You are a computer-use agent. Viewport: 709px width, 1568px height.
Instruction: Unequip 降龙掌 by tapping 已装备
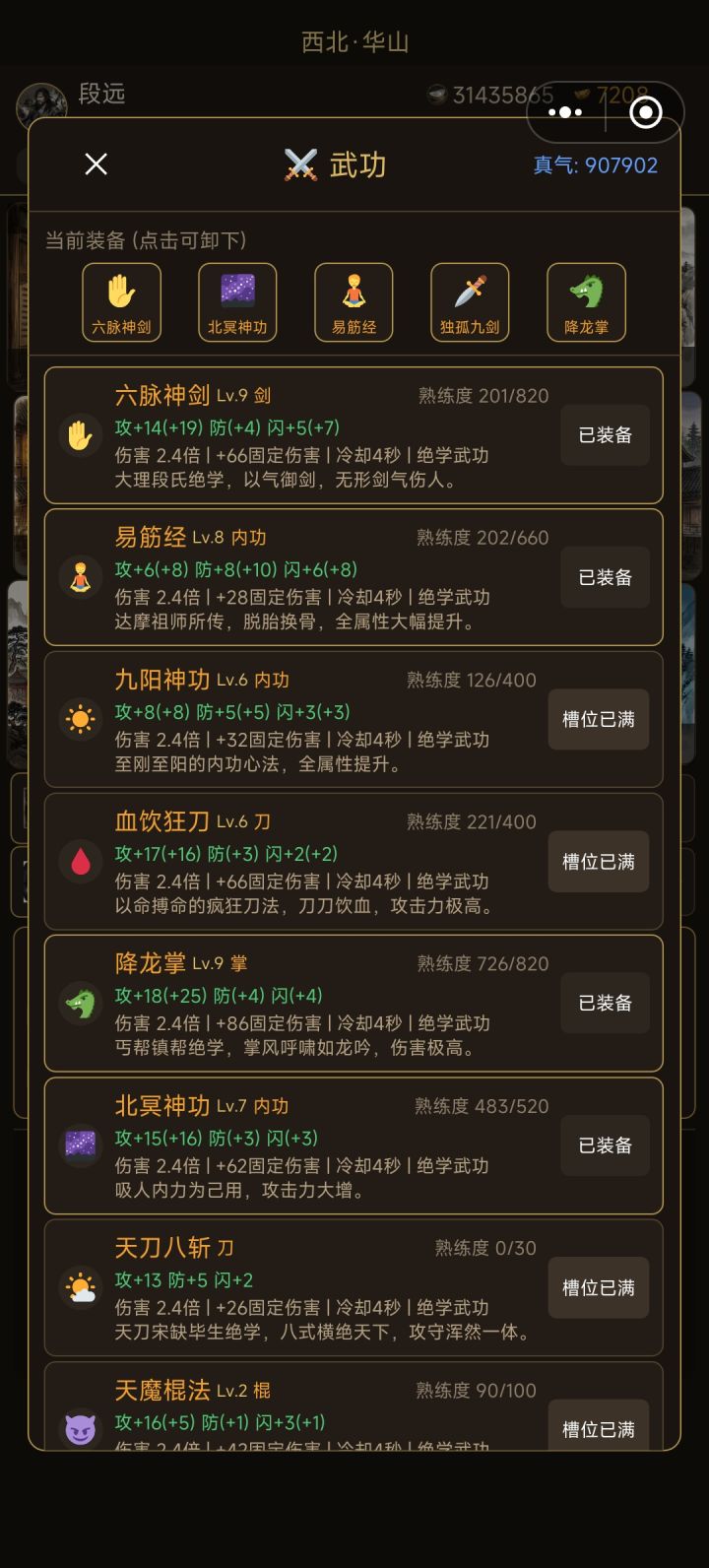605,1003
